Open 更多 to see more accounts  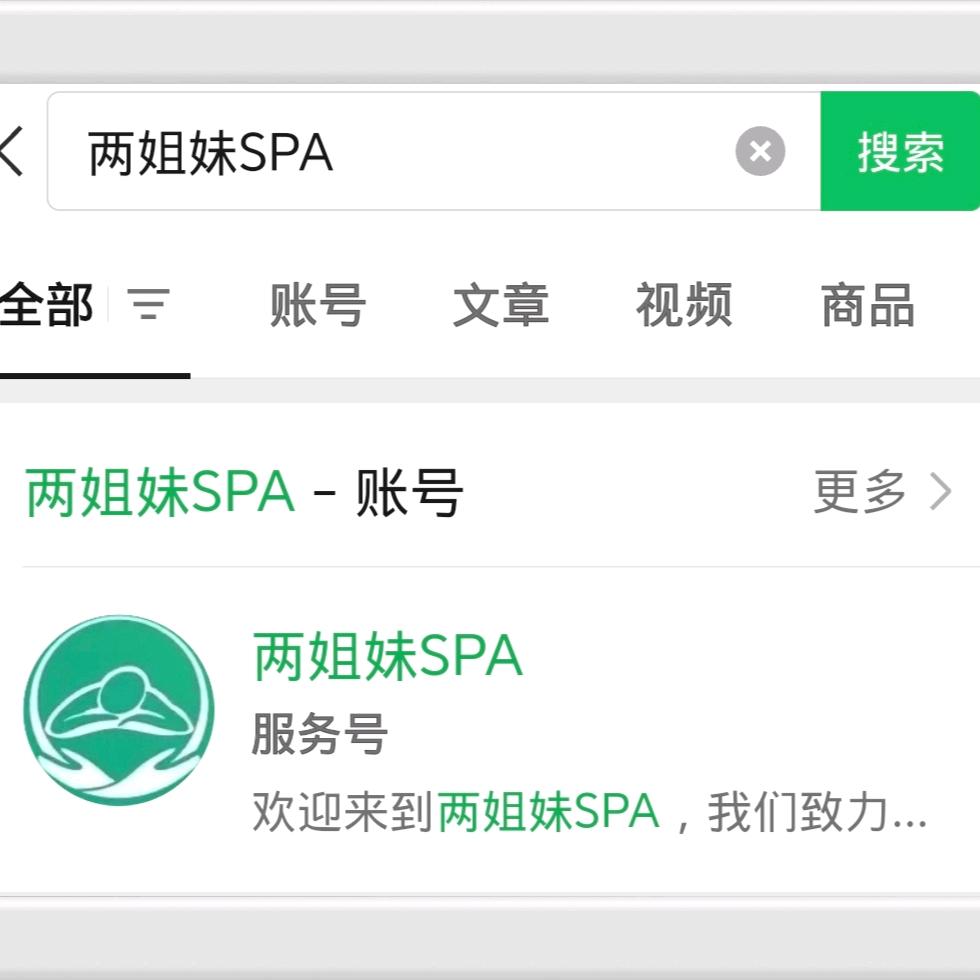pos(882,492)
